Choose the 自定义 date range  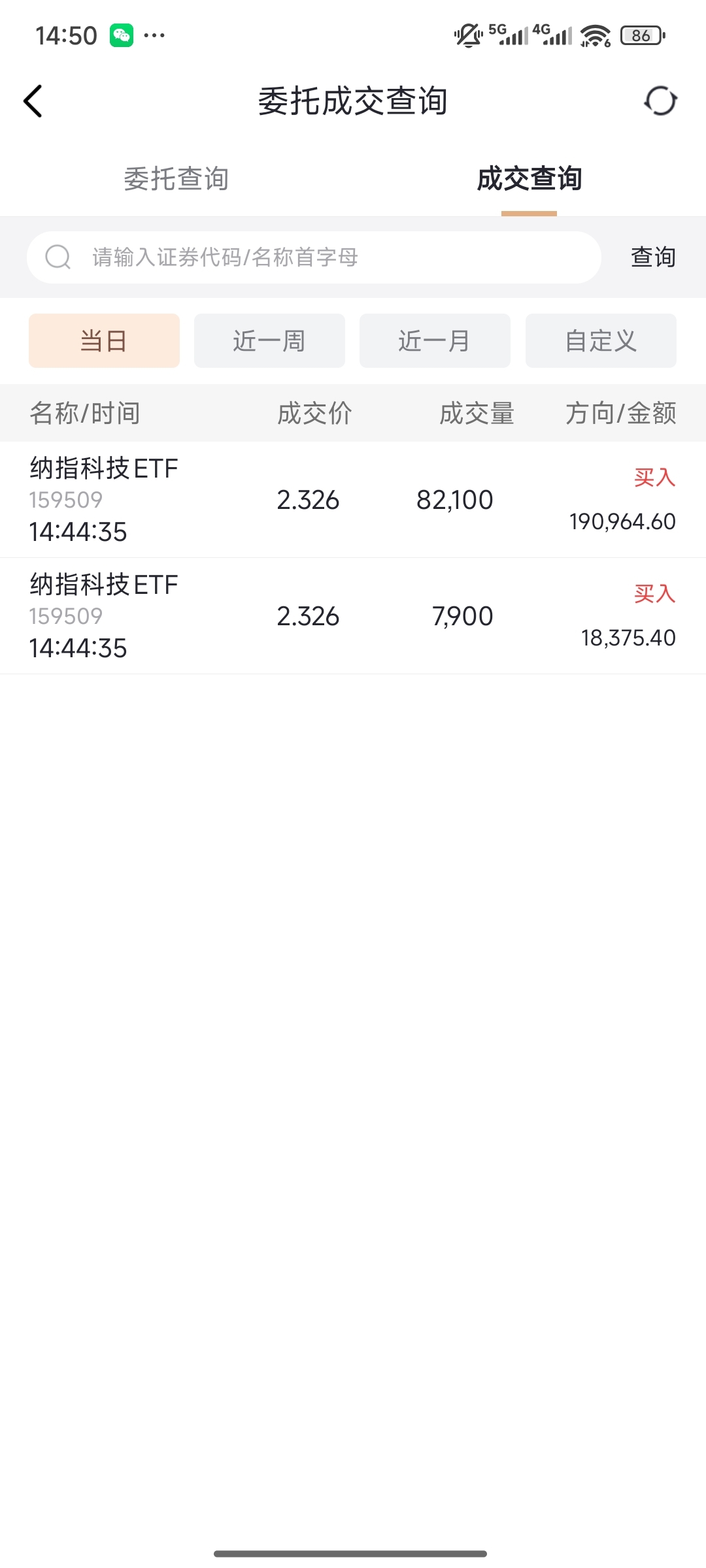point(601,341)
